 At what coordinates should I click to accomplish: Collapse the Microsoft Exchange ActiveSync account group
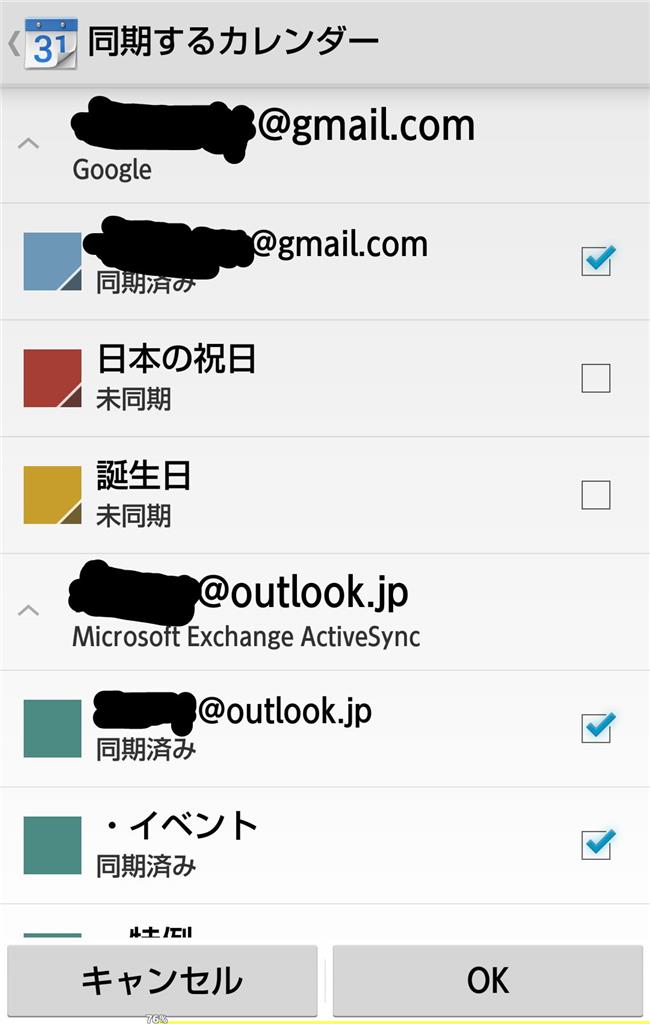click(29, 610)
